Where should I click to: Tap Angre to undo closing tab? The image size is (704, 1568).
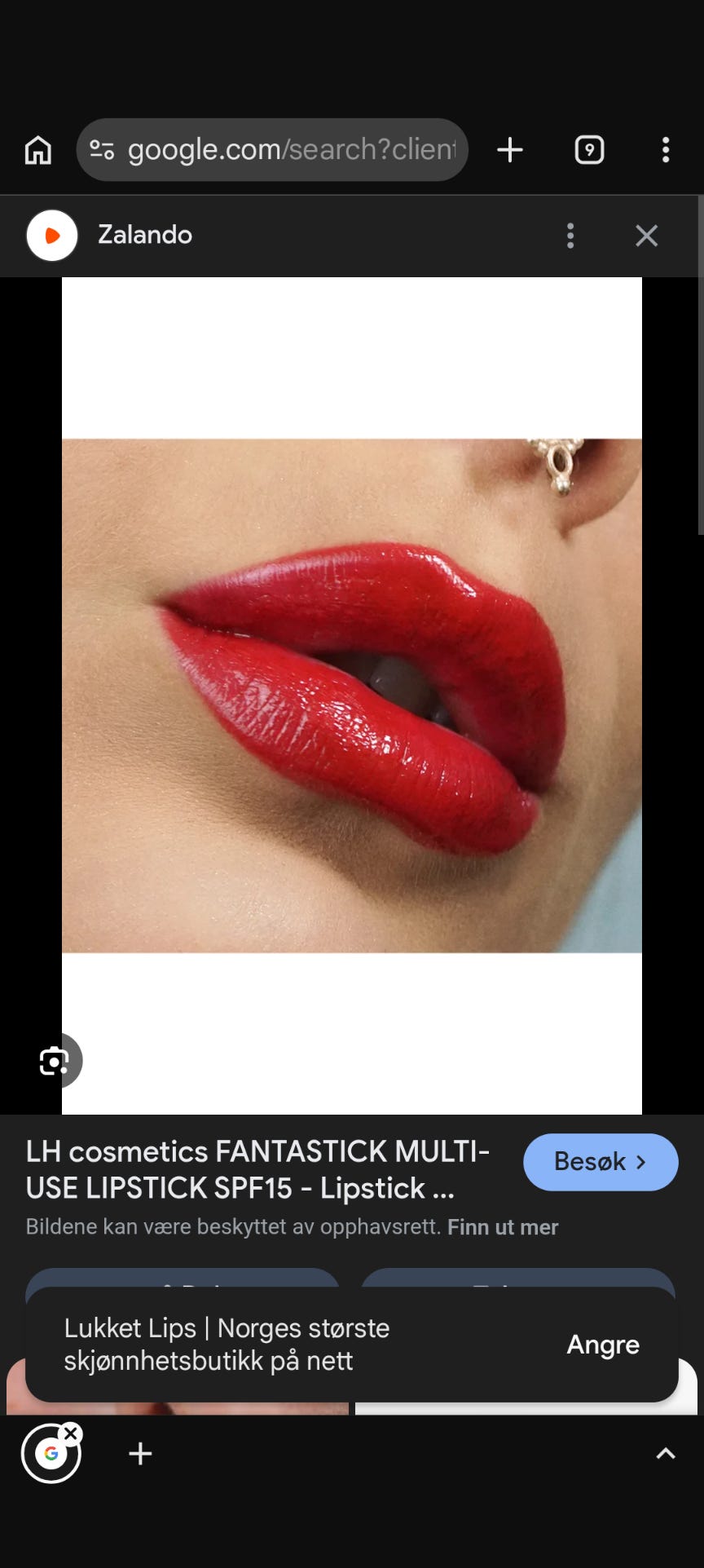(603, 1345)
